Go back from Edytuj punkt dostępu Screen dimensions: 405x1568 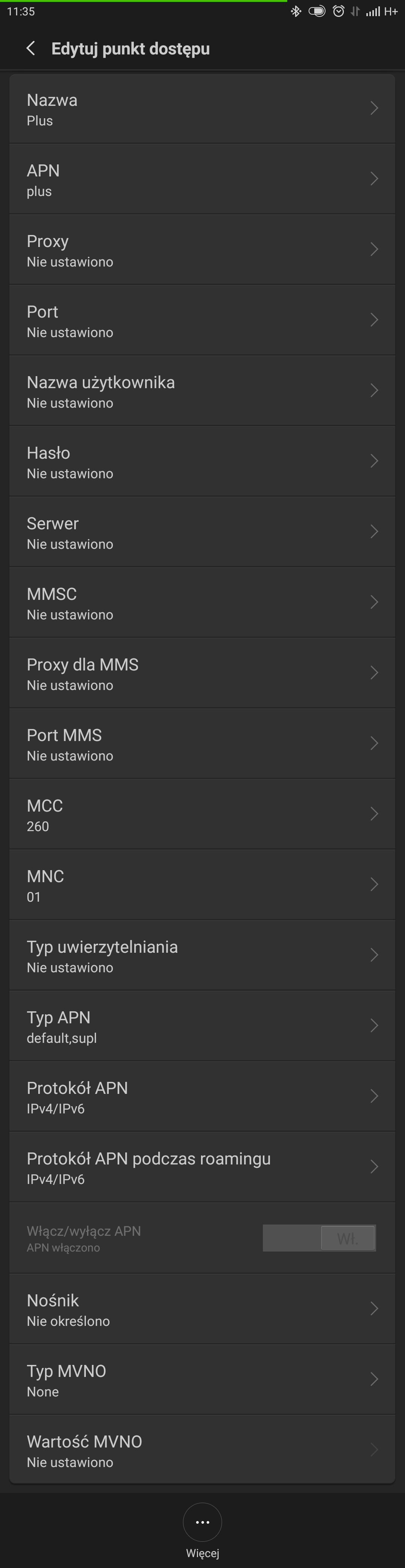[x=30, y=49]
